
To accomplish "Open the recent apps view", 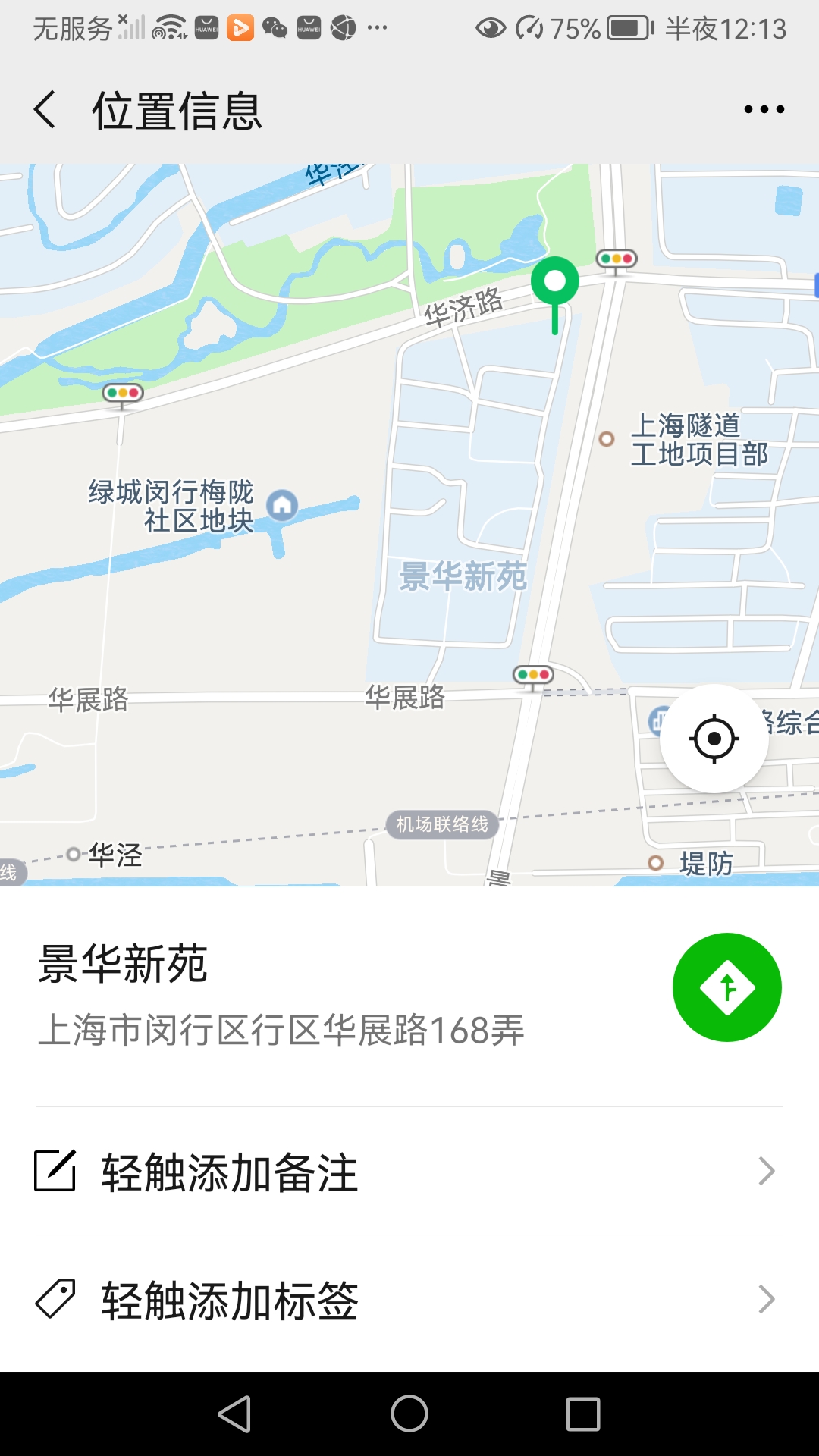I will [582, 1414].
